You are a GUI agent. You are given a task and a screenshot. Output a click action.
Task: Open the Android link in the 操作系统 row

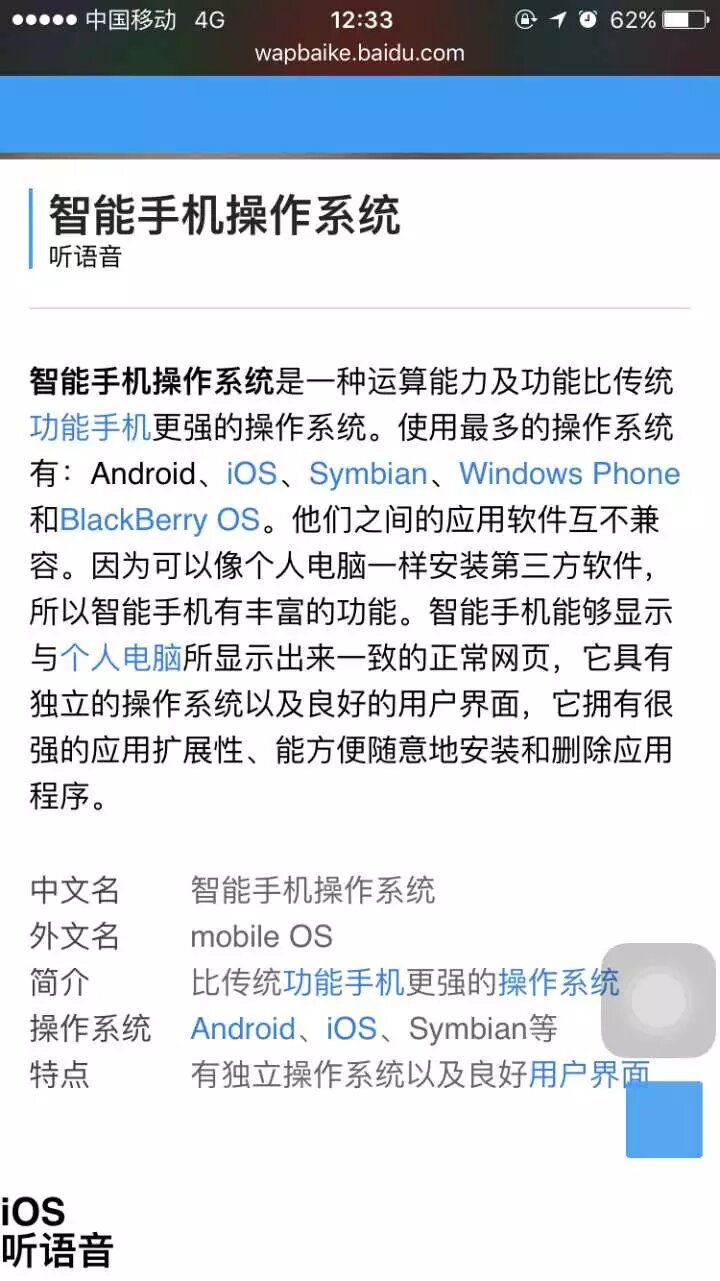(242, 1028)
